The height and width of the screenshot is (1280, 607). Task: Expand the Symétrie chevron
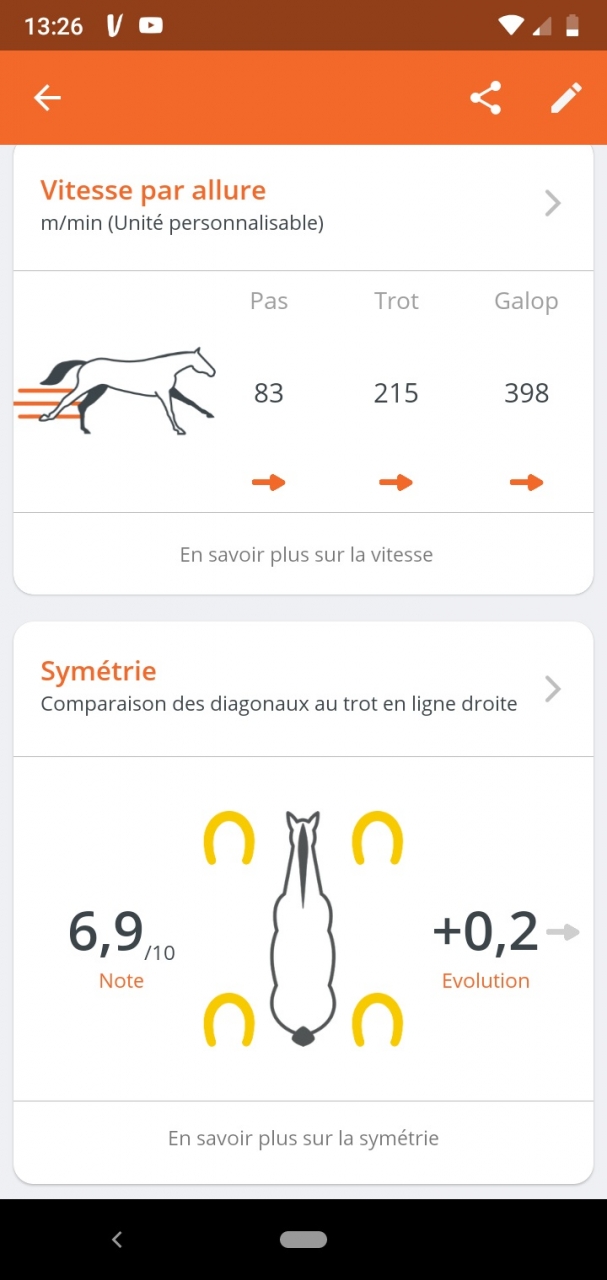553,689
